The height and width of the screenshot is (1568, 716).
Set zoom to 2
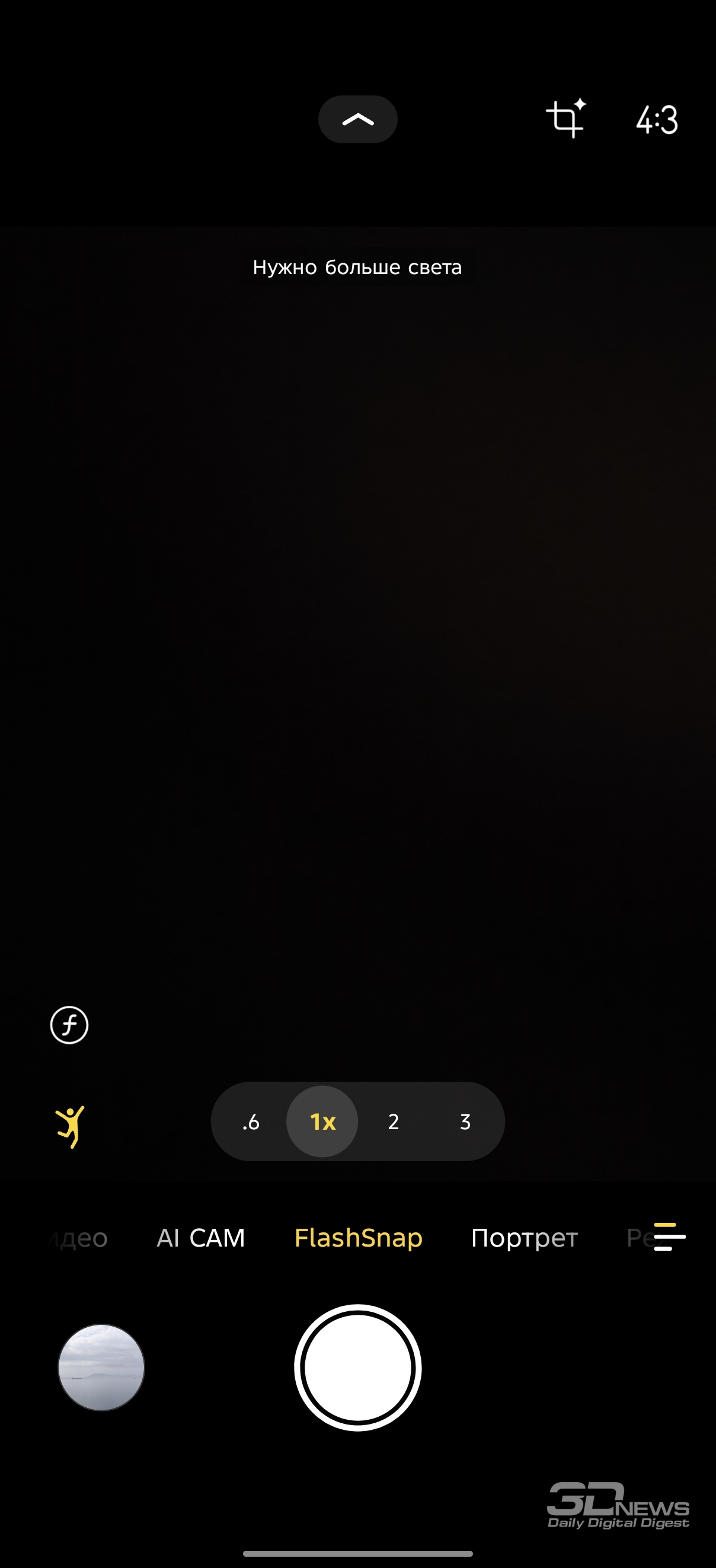click(x=394, y=1121)
